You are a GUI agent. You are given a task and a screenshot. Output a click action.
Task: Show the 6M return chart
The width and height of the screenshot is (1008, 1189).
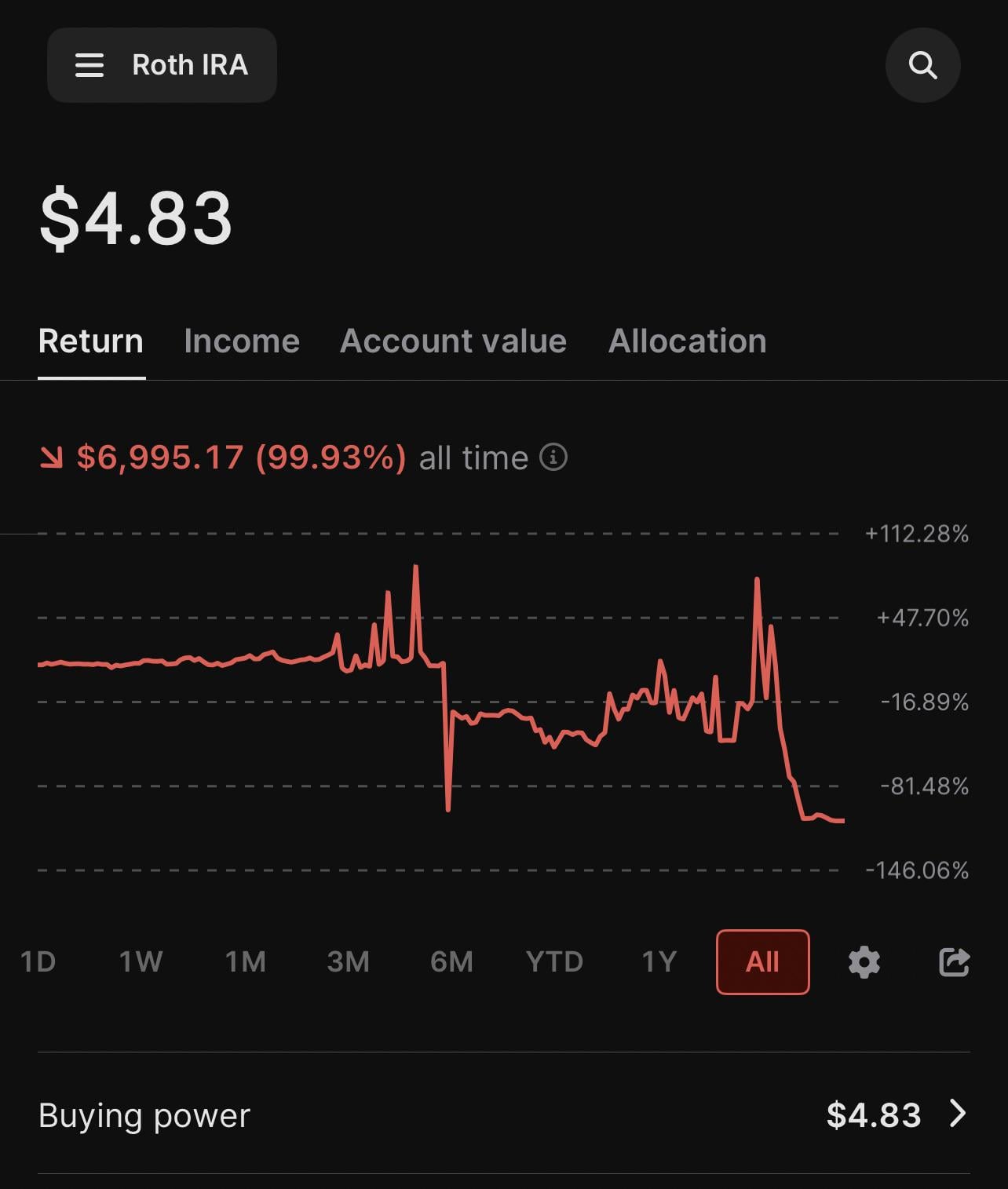tap(451, 961)
